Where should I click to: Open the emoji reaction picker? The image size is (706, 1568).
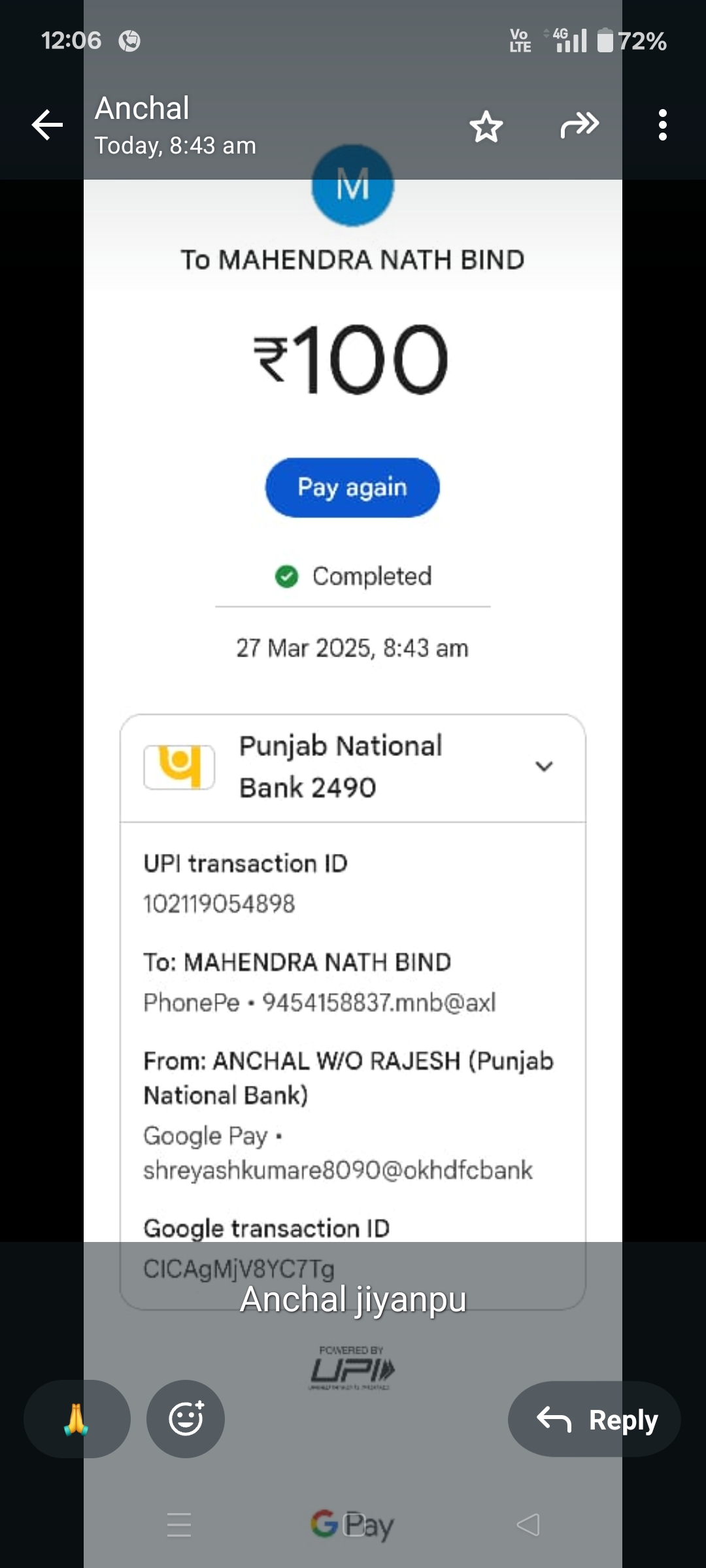click(186, 1419)
